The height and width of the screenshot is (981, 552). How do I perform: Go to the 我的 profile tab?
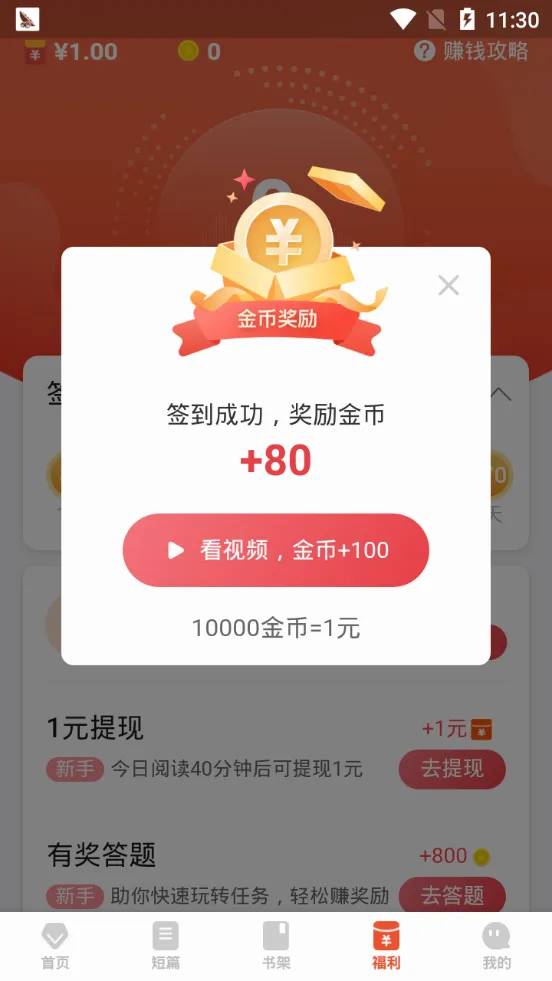tap(496, 946)
